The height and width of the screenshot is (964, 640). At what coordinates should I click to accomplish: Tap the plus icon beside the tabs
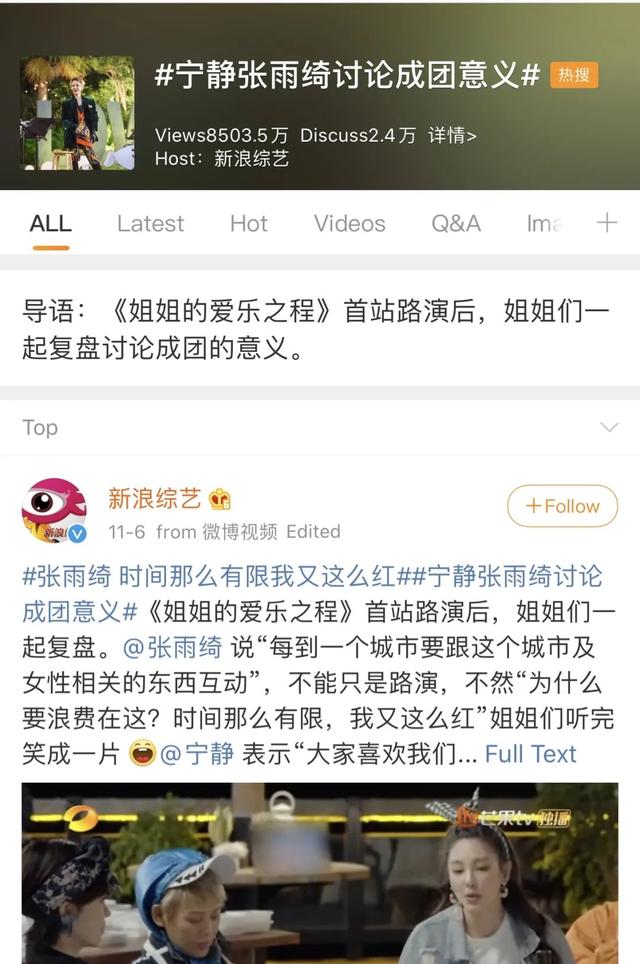coord(607,222)
